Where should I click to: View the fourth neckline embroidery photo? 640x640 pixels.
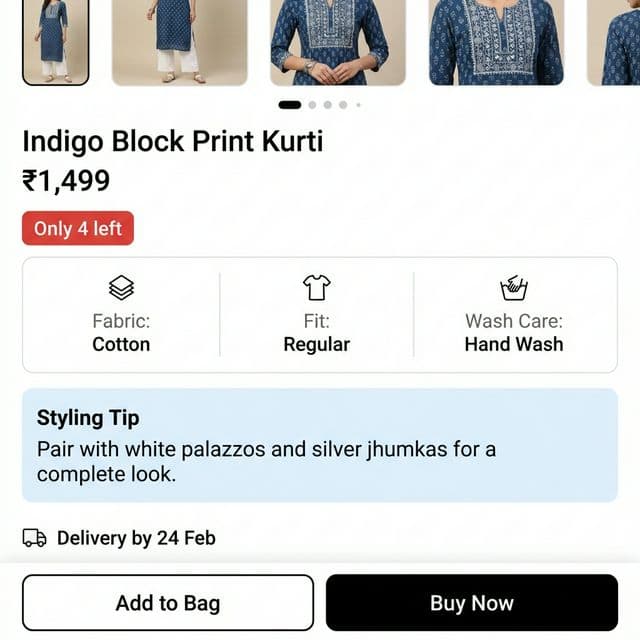pyautogui.click(x=496, y=42)
